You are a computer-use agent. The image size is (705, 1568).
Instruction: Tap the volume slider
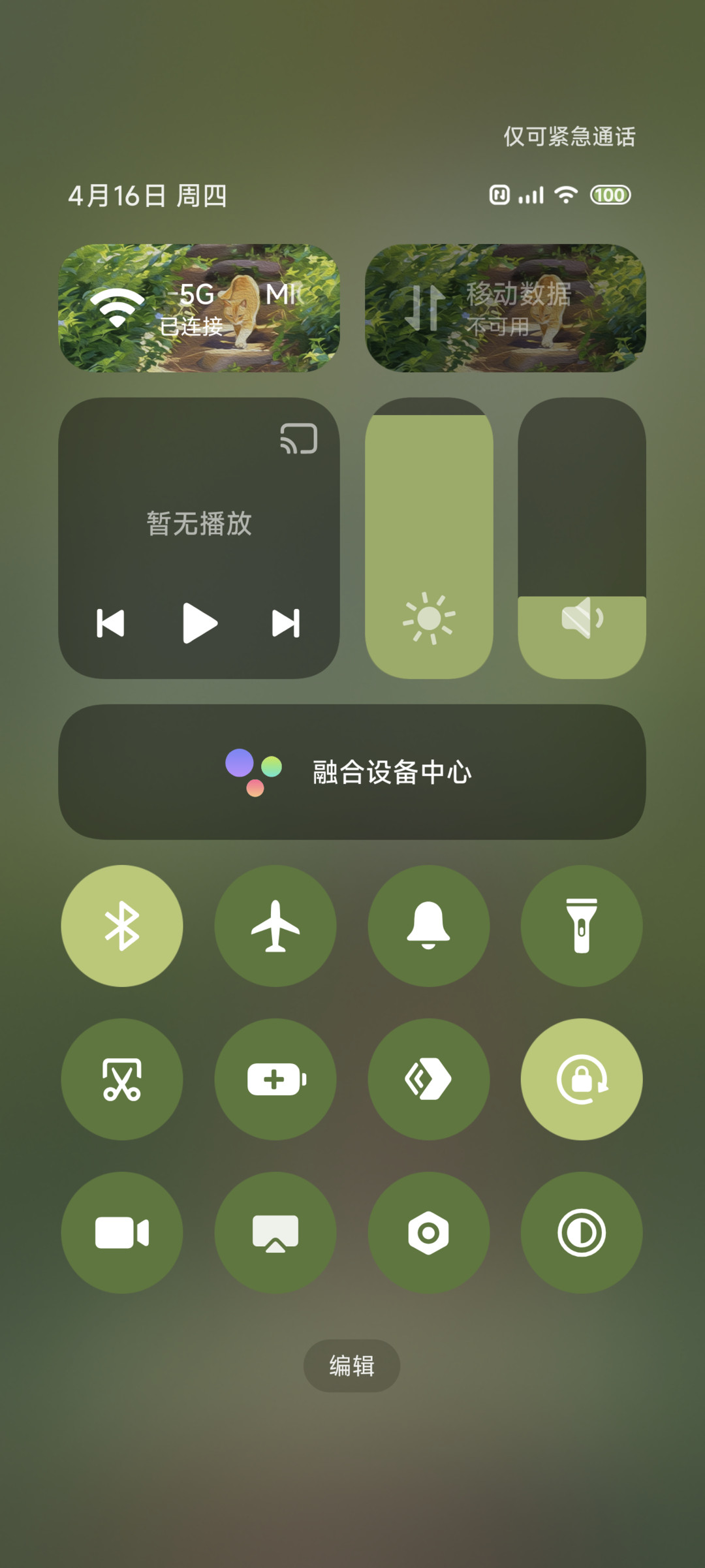[582, 538]
